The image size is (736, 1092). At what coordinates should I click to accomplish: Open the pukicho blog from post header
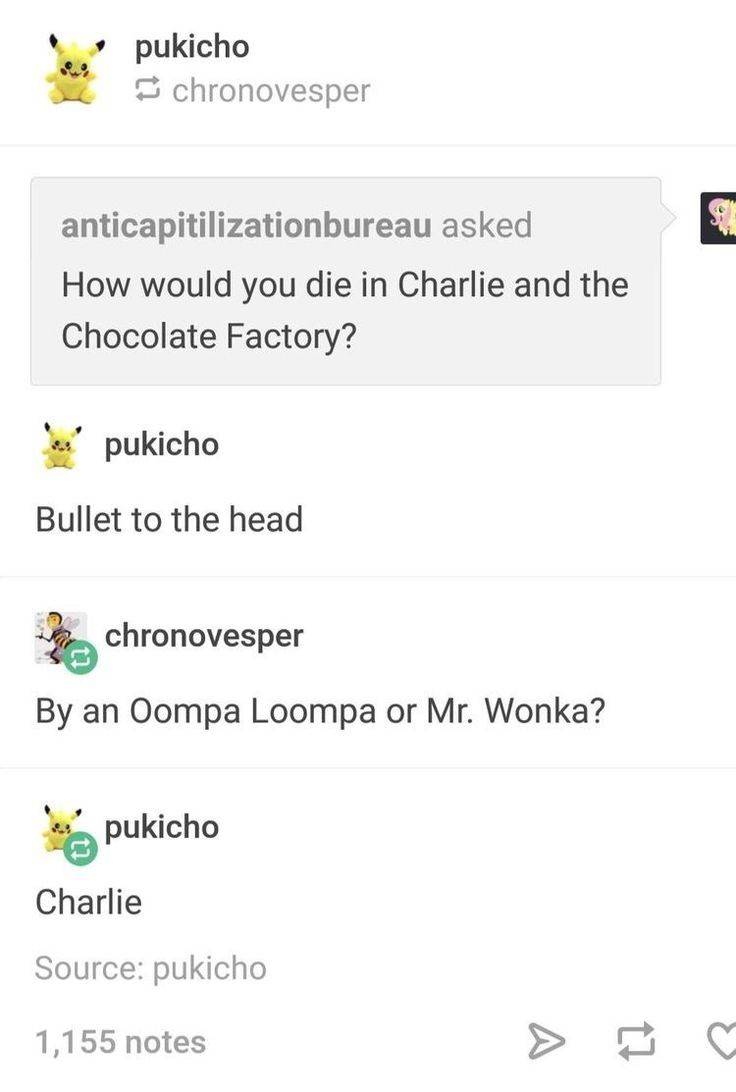pos(192,46)
